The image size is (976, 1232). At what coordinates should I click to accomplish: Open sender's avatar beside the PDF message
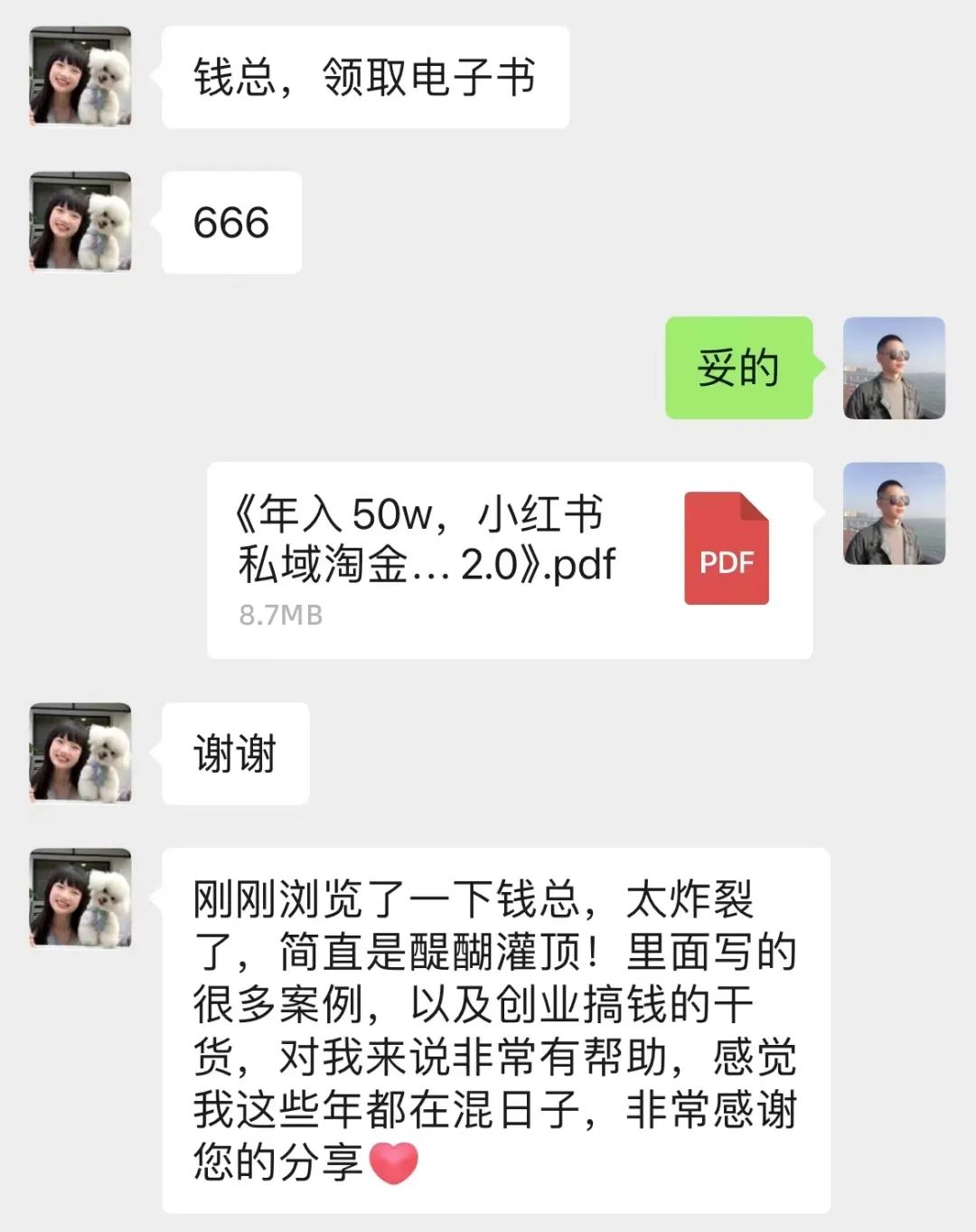click(894, 513)
